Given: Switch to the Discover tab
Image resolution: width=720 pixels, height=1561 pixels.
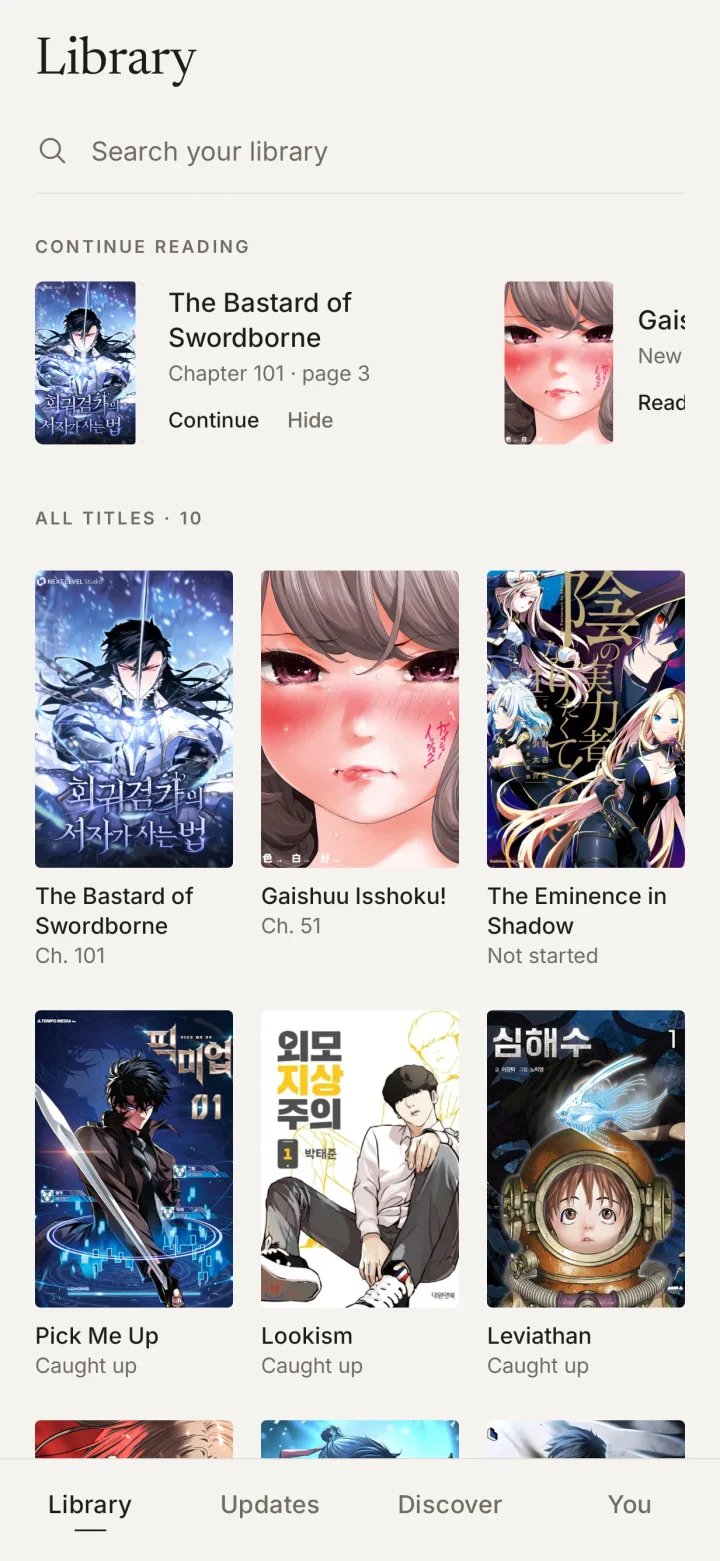Looking at the screenshot, I should coord(450,1505).
